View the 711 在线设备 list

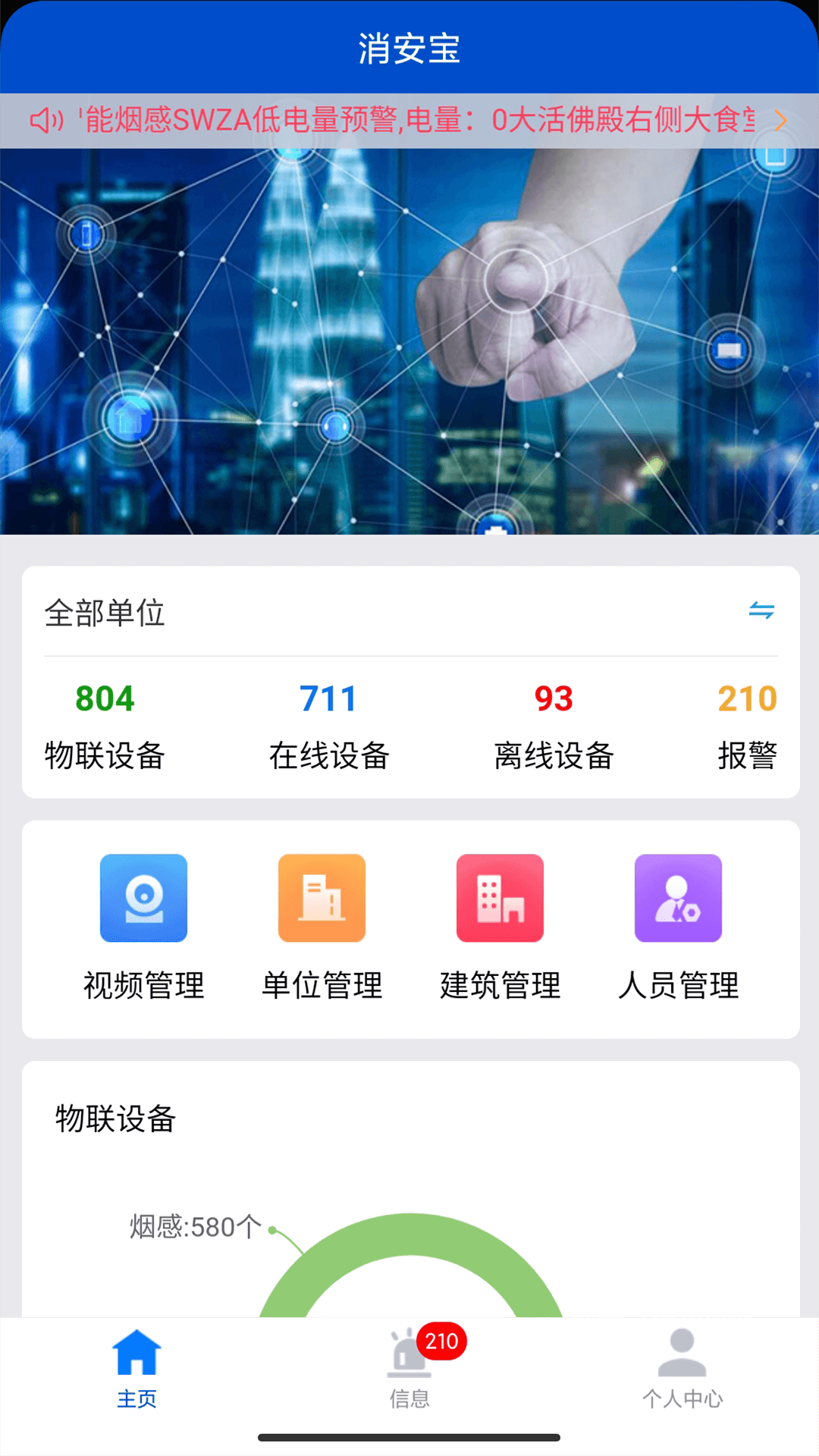click(x=328, y=724)
